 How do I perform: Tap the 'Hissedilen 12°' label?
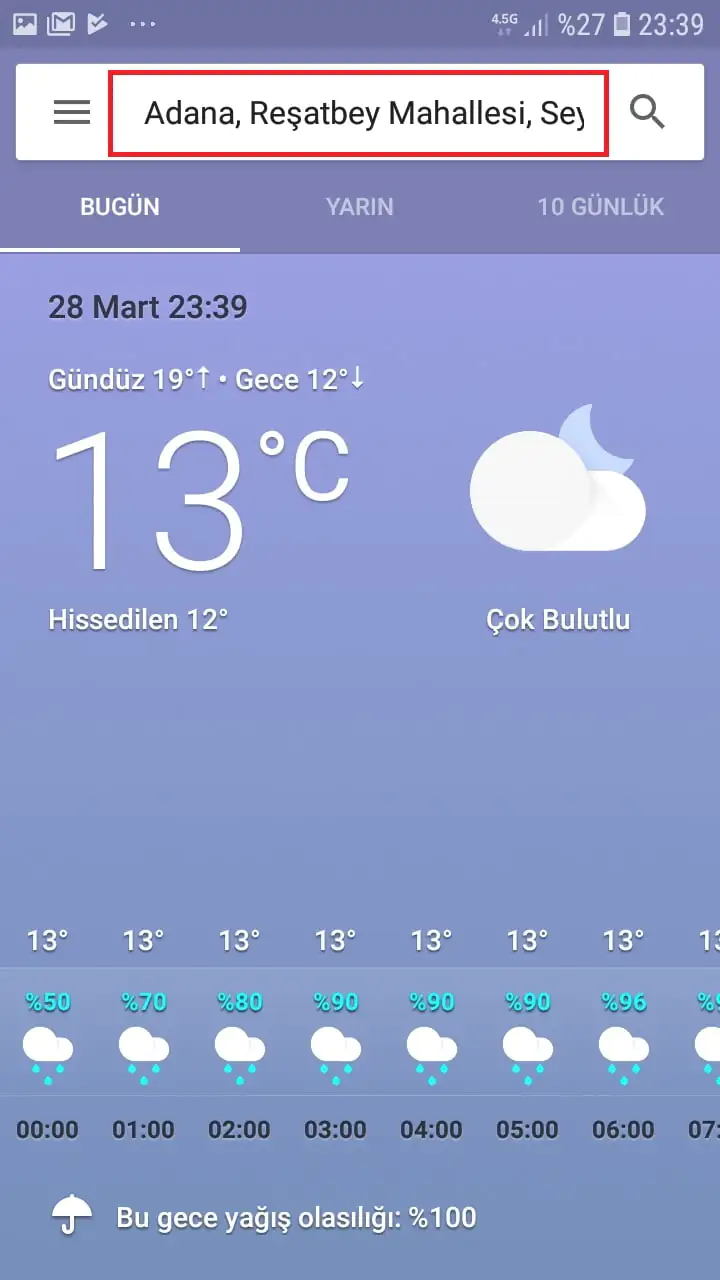point(137,619)
